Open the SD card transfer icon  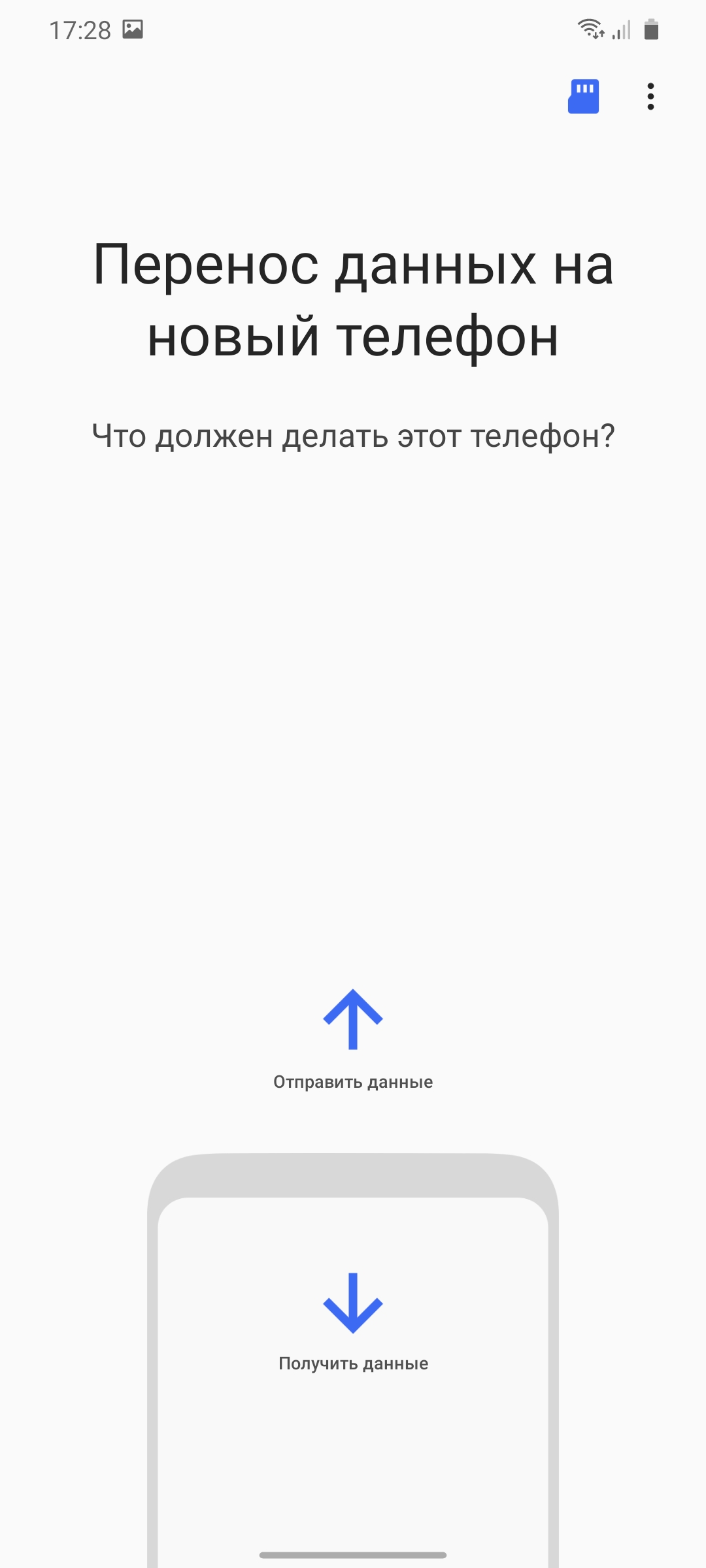(583, 97)
